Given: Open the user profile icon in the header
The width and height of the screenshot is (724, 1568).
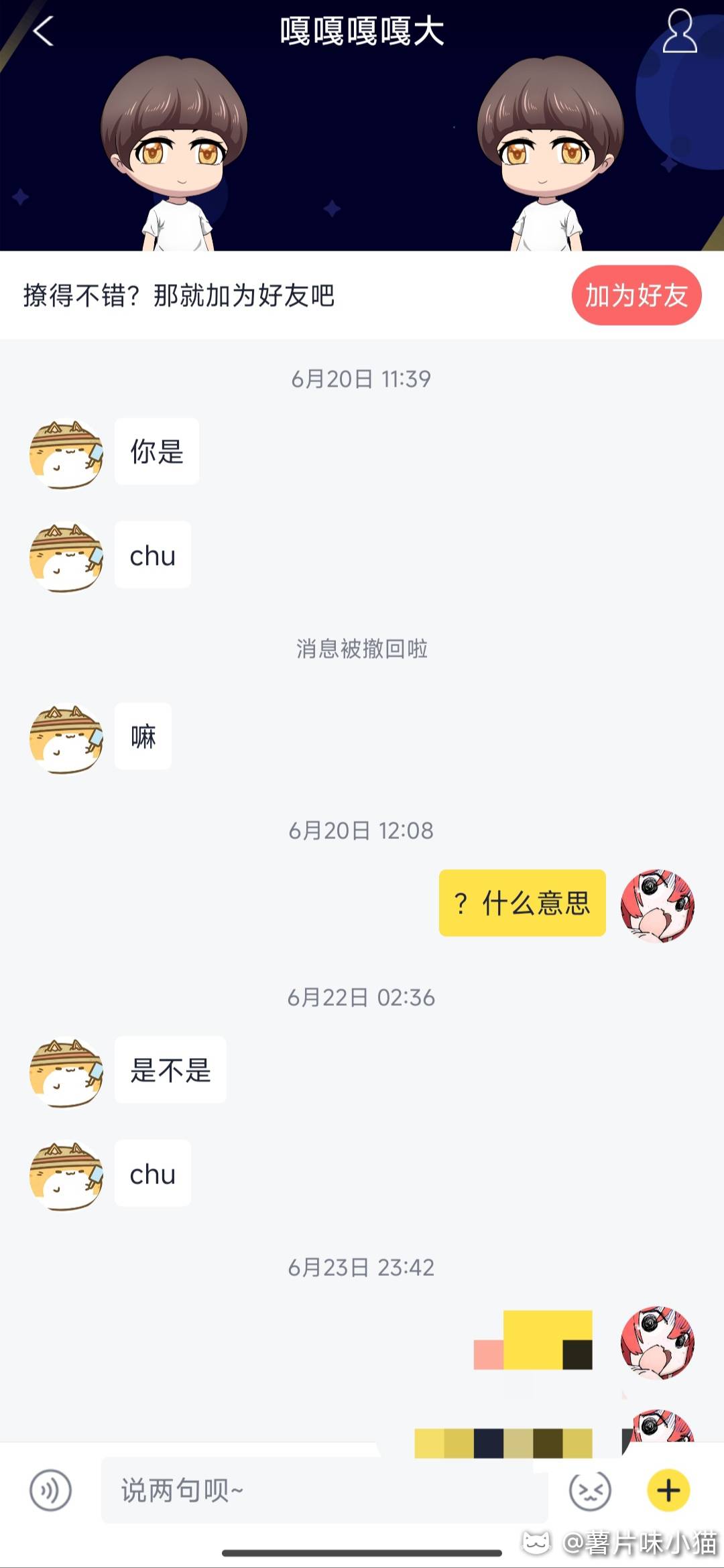Looking at the screenshot, I should click(x=680, y=31).
